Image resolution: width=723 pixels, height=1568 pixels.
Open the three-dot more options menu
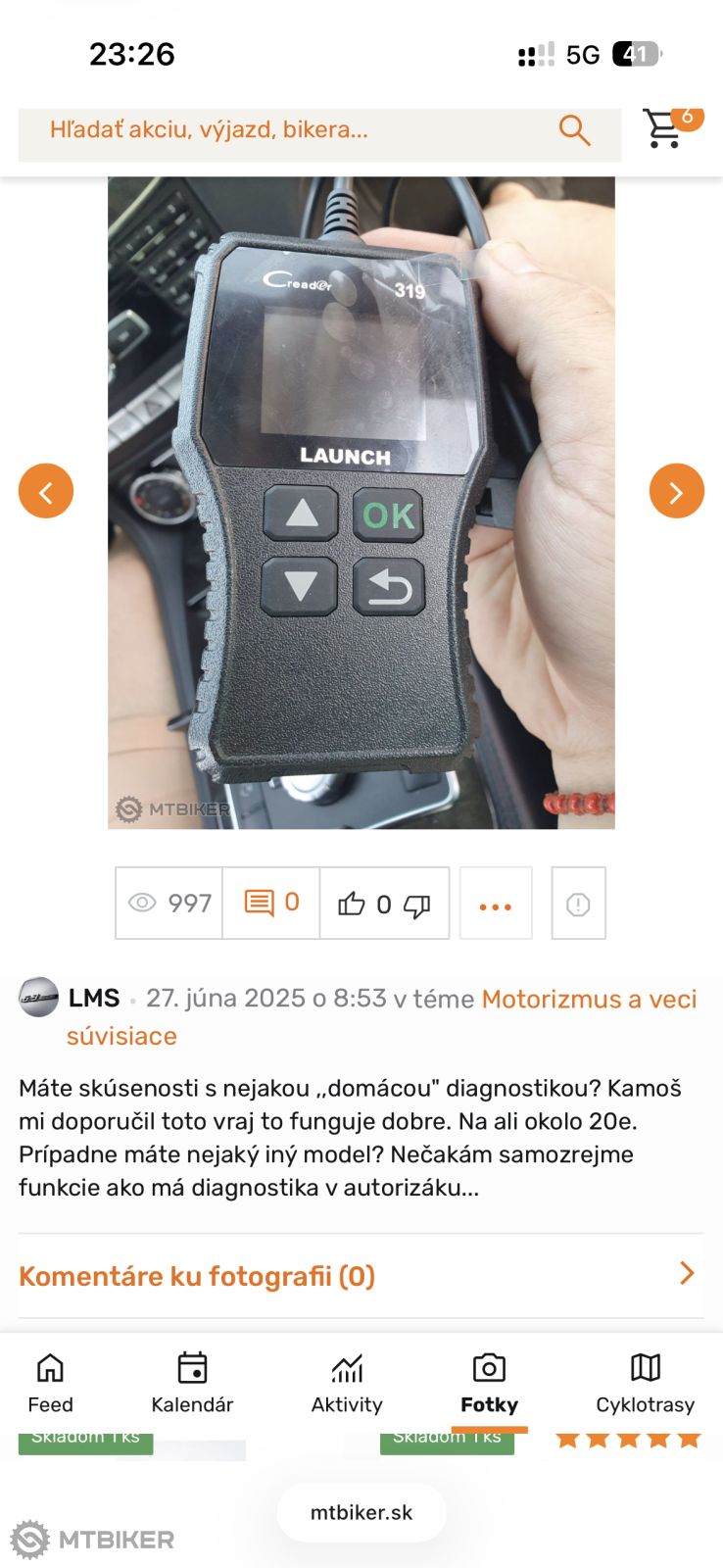pos(496,905)
